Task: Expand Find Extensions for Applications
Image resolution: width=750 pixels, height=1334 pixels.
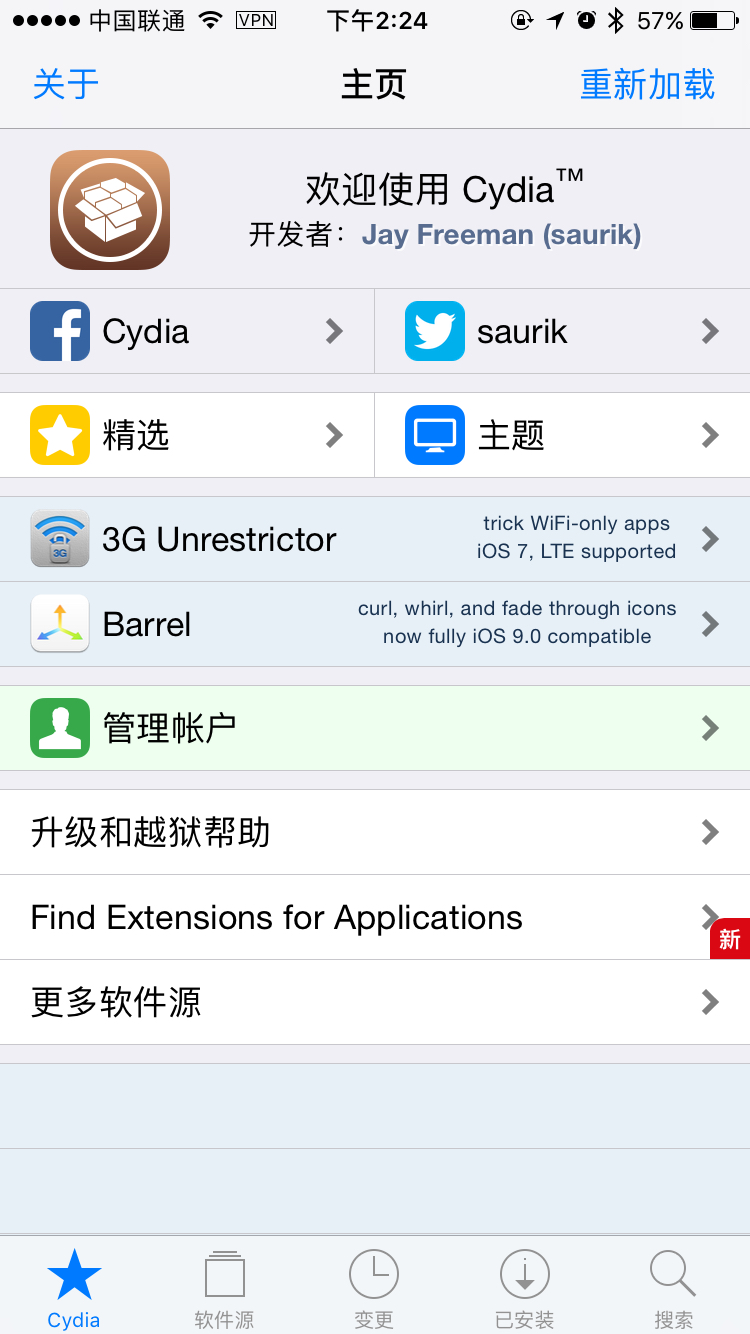Action: pyautogui.click(x=375, y=917)
